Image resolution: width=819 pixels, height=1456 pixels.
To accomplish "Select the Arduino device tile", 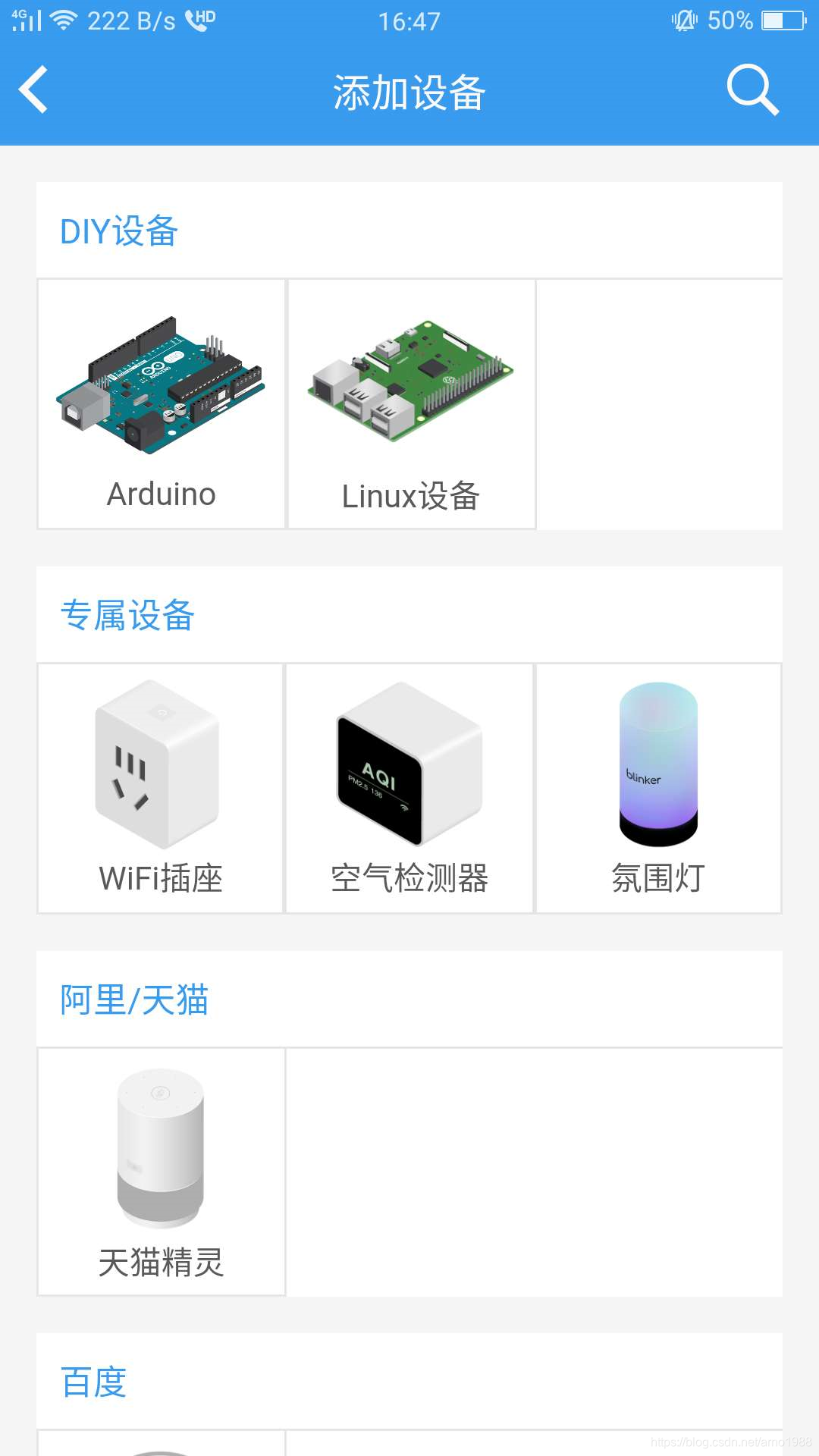I will 162,404.
